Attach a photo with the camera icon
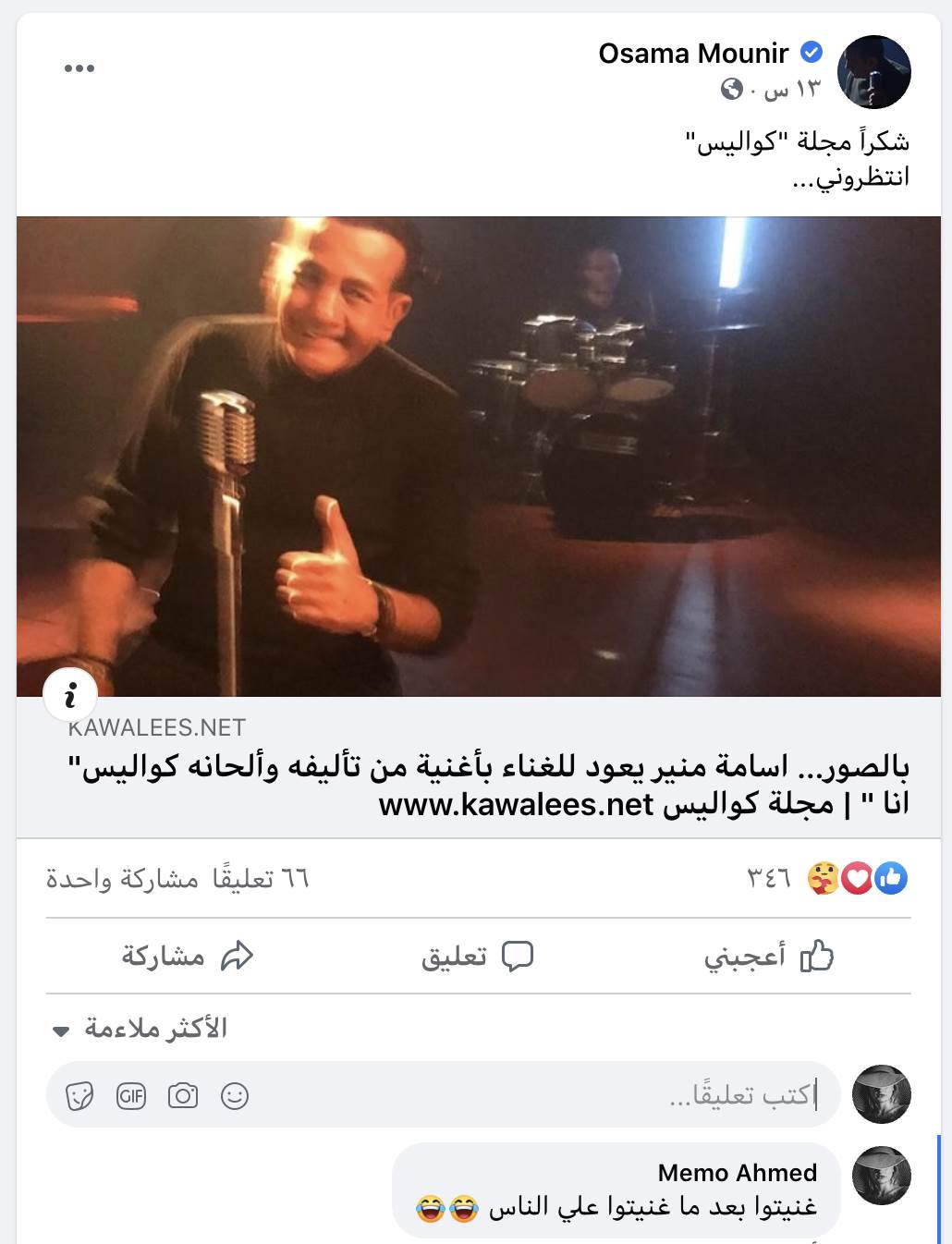Image resolution: width=952 pixels, height=1244 pixels. tap(183, 1096)
